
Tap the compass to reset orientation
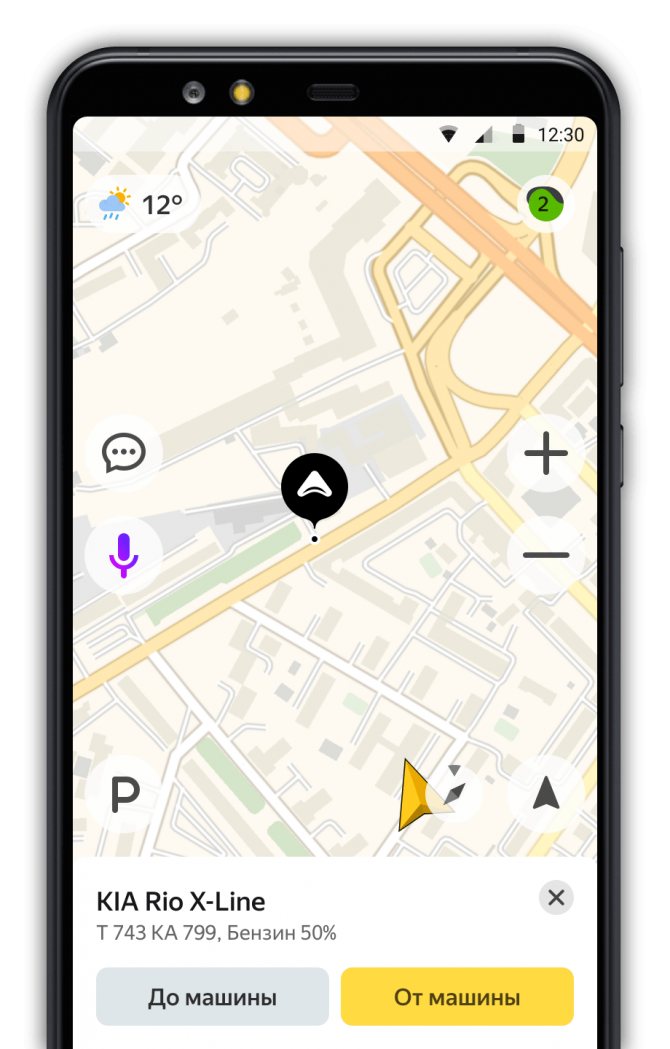[x=454, y=792]
